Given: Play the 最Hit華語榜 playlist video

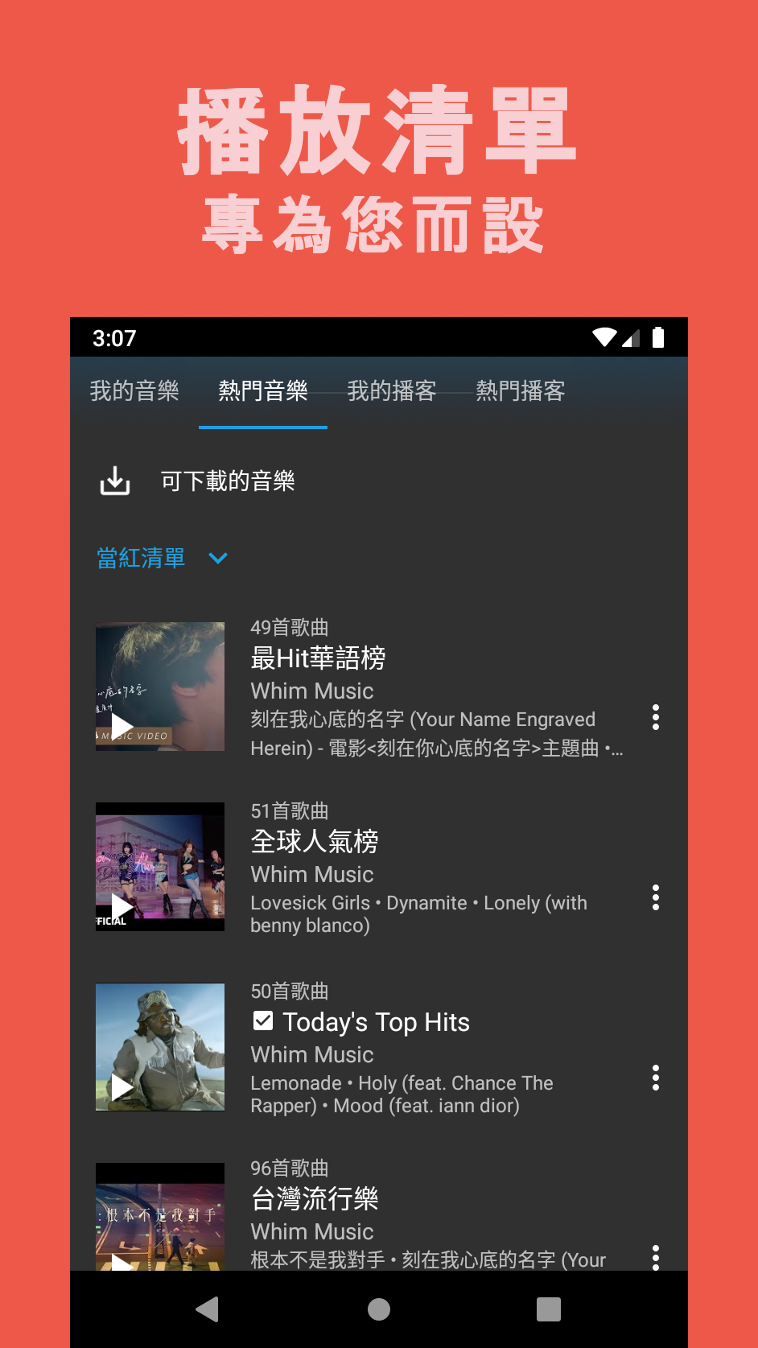Looking at the screenshot, I should tap(124, 727).
